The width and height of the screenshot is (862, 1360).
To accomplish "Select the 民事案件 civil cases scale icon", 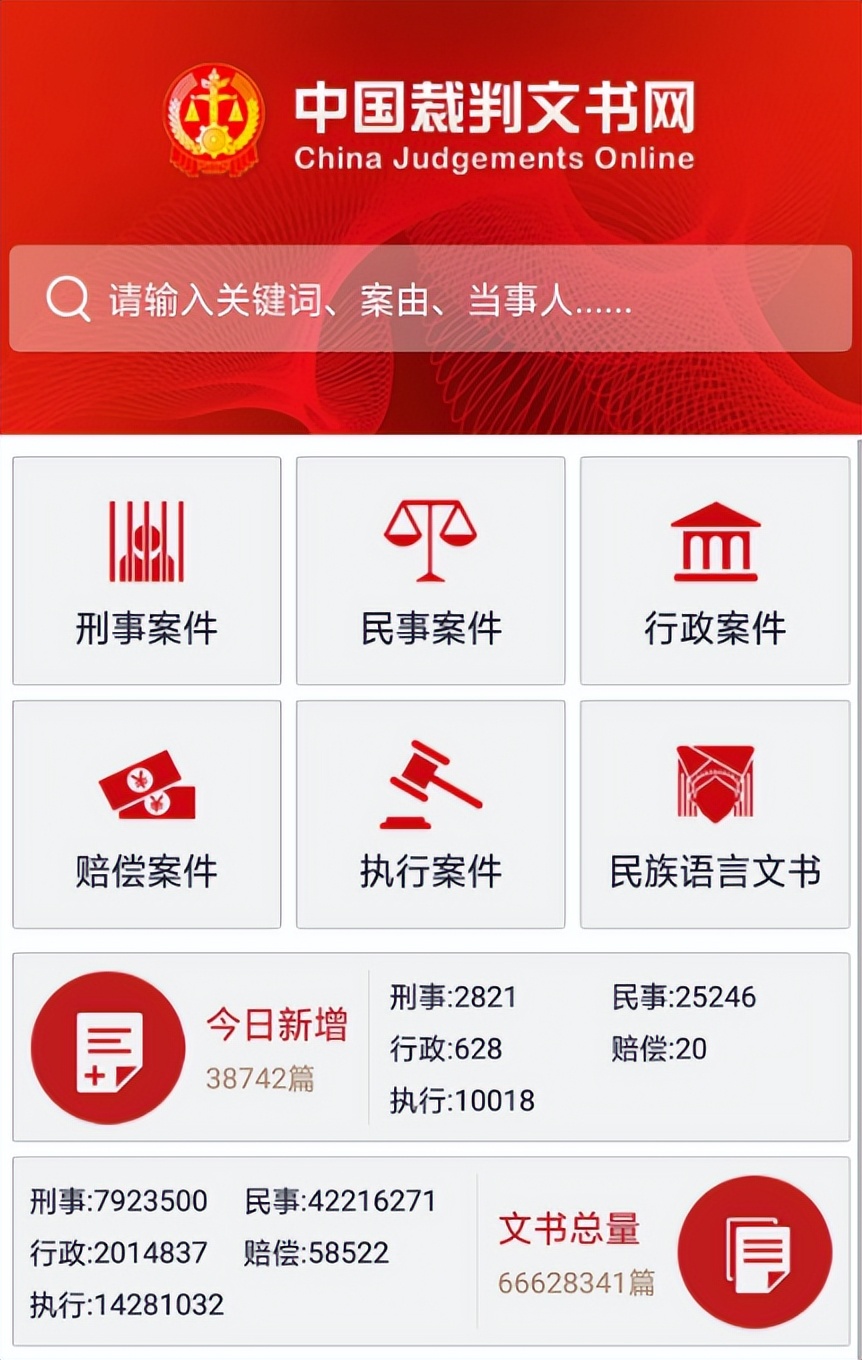I will [430, 540].
